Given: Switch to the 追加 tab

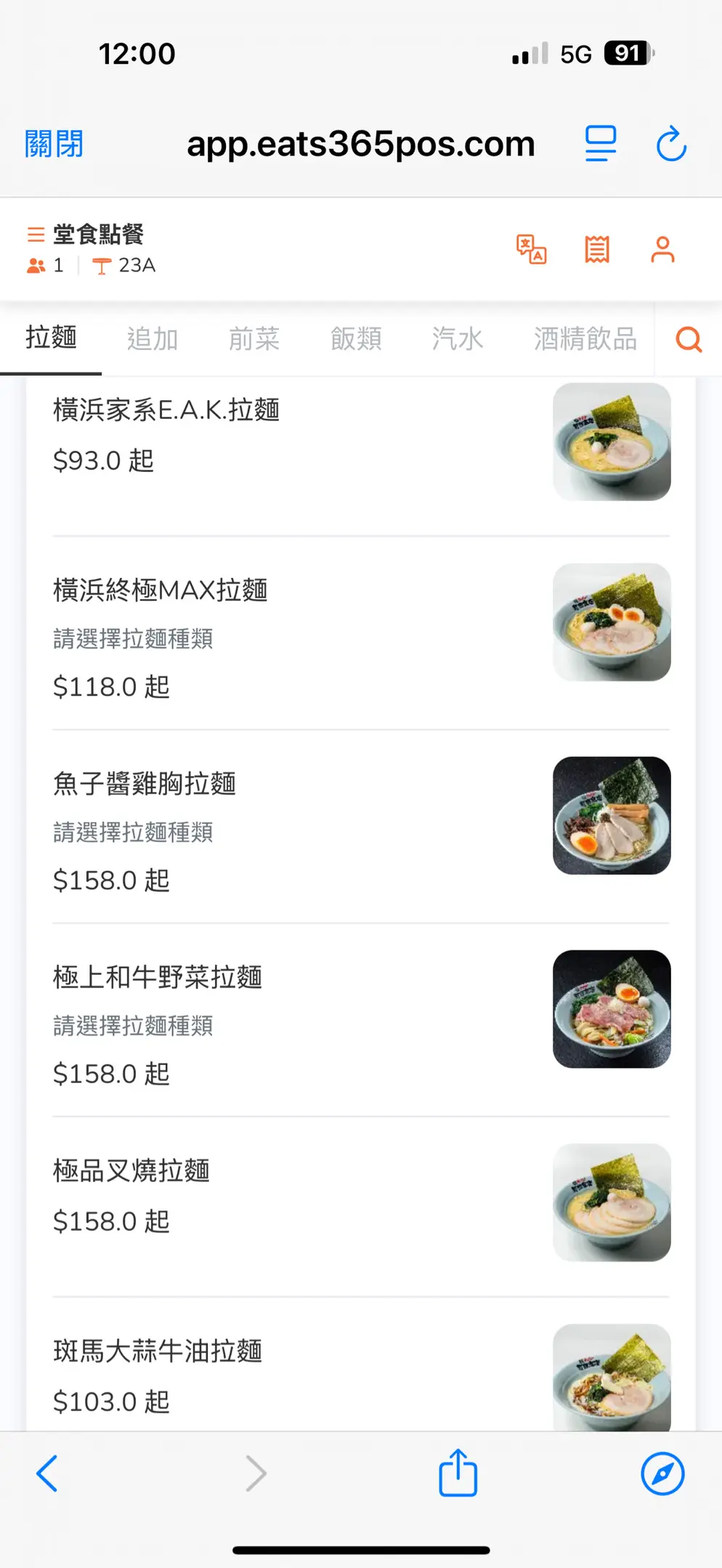Looking at the screenshot, I should [x=153, y=339].
